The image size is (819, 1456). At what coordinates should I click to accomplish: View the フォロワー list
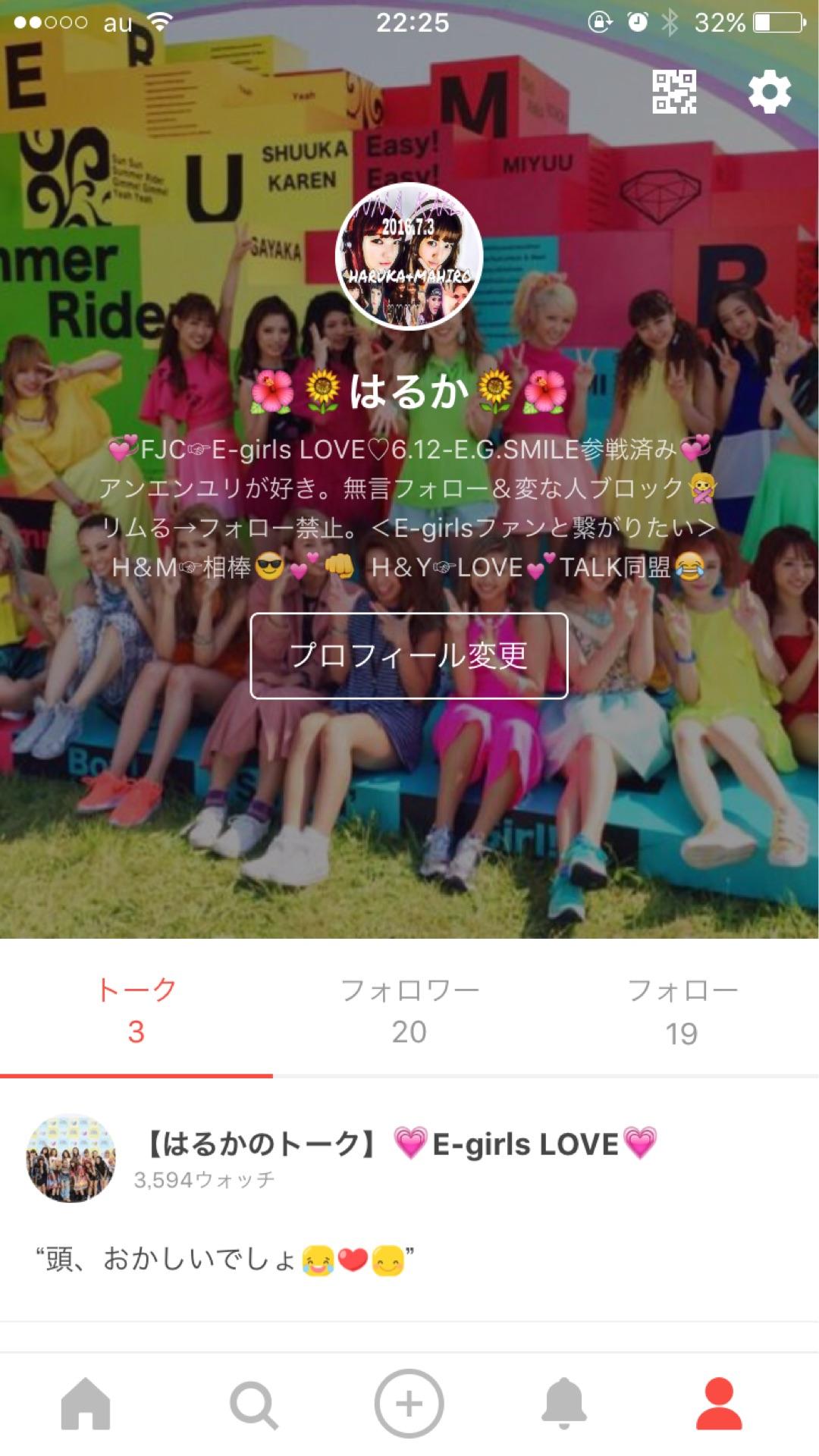click(409, 1010)
